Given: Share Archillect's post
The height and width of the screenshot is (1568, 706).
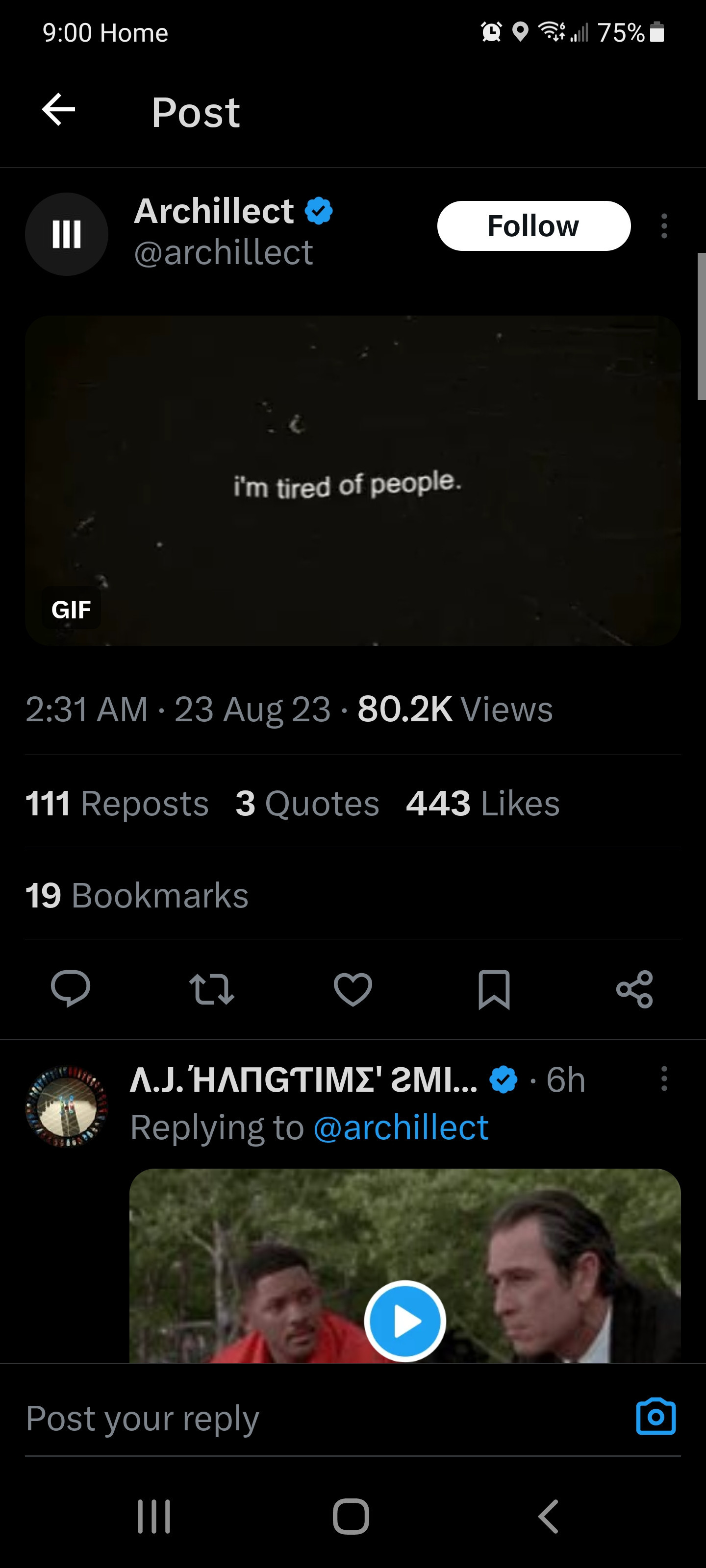Looking at the screenshot, I should click(x=635, y=988).
